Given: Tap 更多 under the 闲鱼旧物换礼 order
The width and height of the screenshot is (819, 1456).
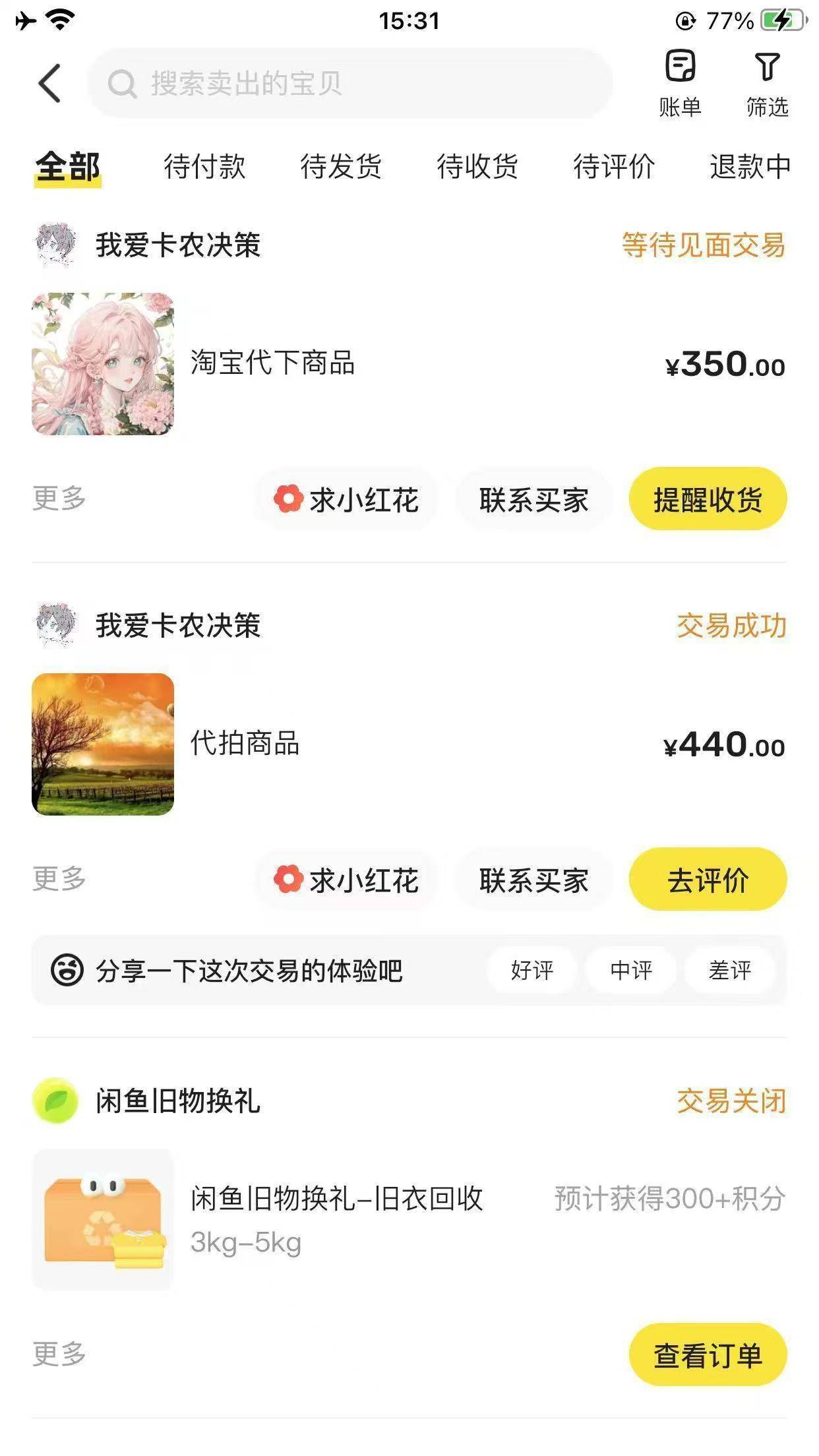Looking at the screenshot, I should click(59, 1354).
